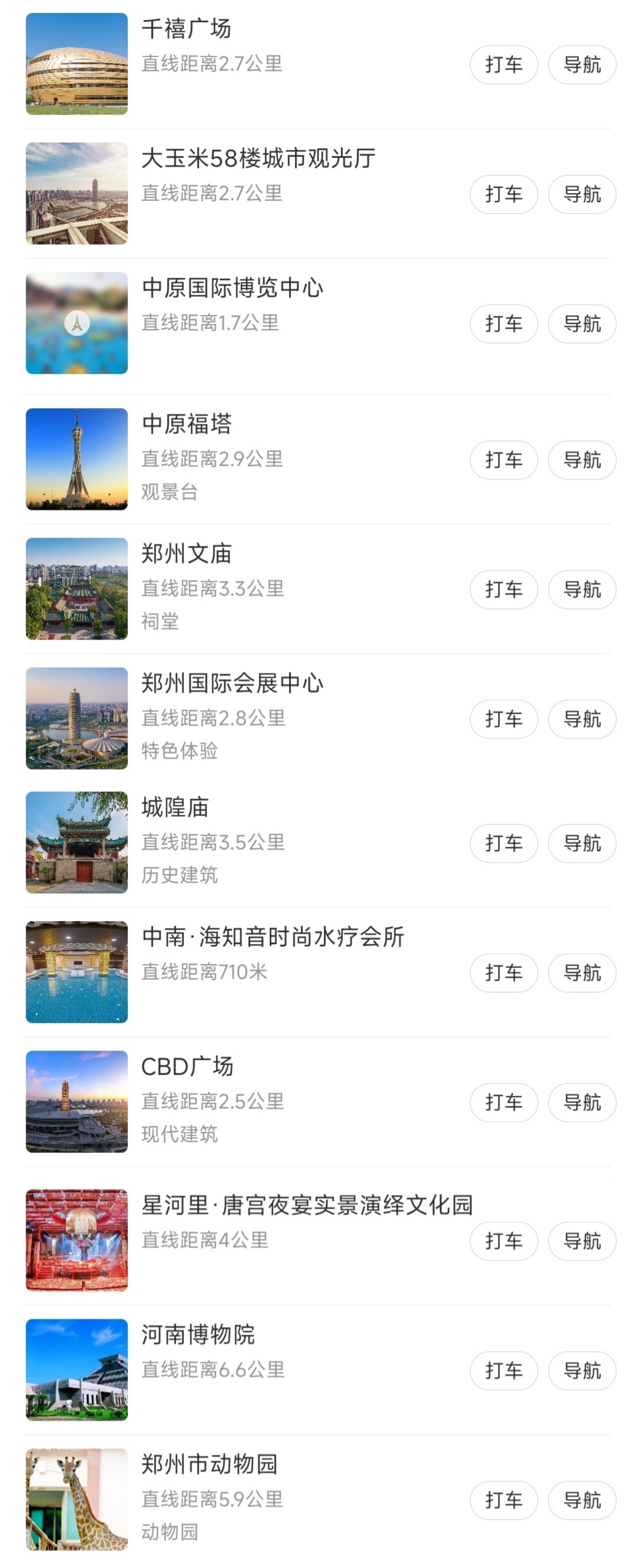Screen dimensions: 636x1568
Task: Tap 导航 for 中原福塔
Action: tap(582, 459)
